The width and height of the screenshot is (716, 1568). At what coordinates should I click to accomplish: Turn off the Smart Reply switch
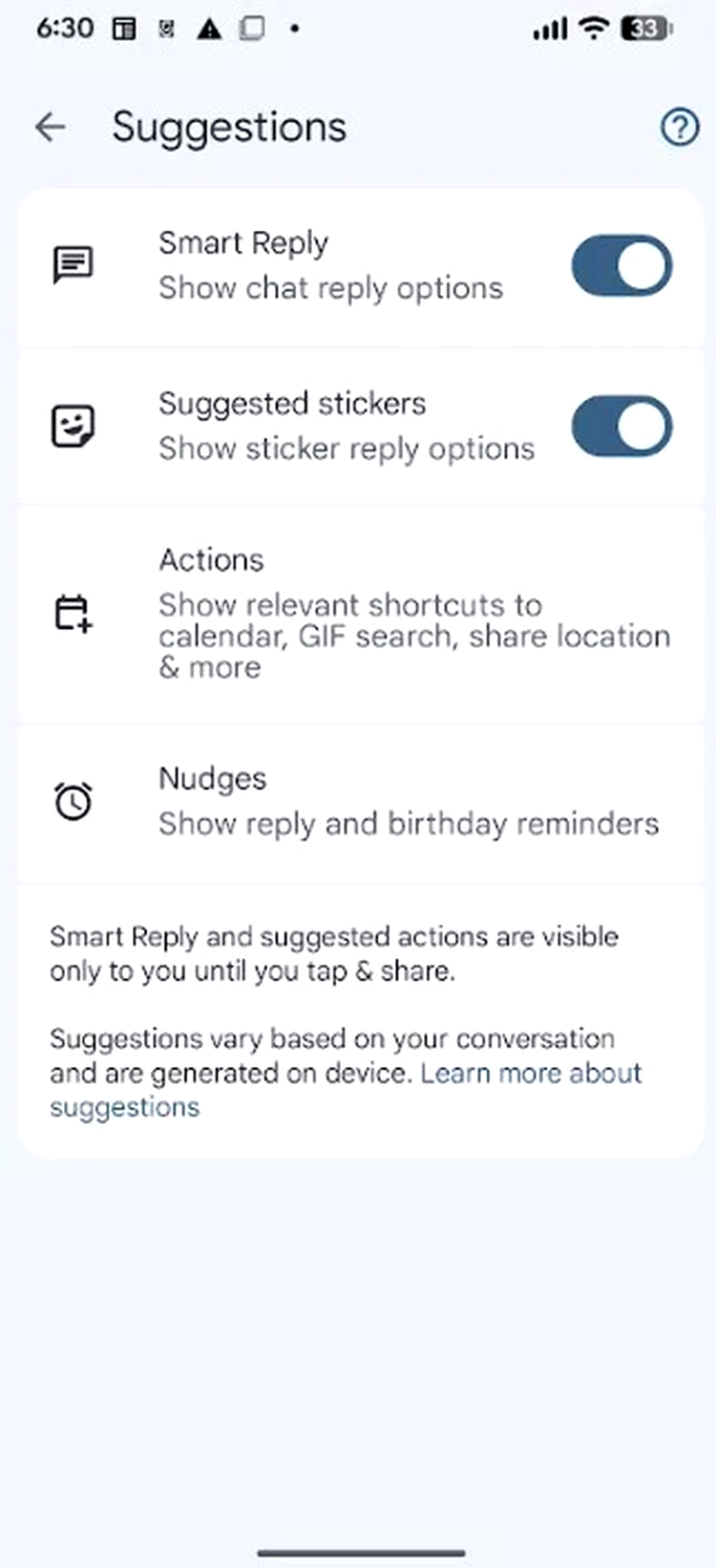click(621, 266)
